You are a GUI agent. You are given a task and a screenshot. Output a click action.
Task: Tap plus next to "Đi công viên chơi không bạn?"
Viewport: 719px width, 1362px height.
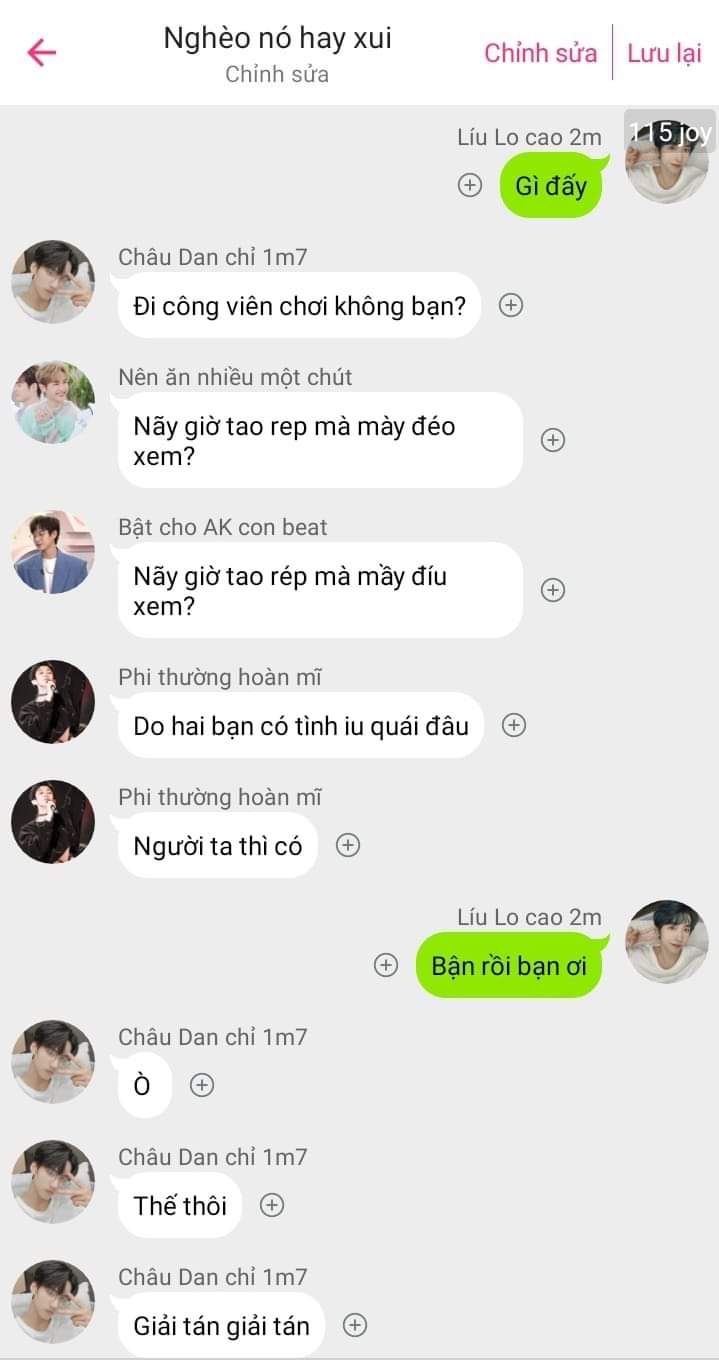coord(511,305)
